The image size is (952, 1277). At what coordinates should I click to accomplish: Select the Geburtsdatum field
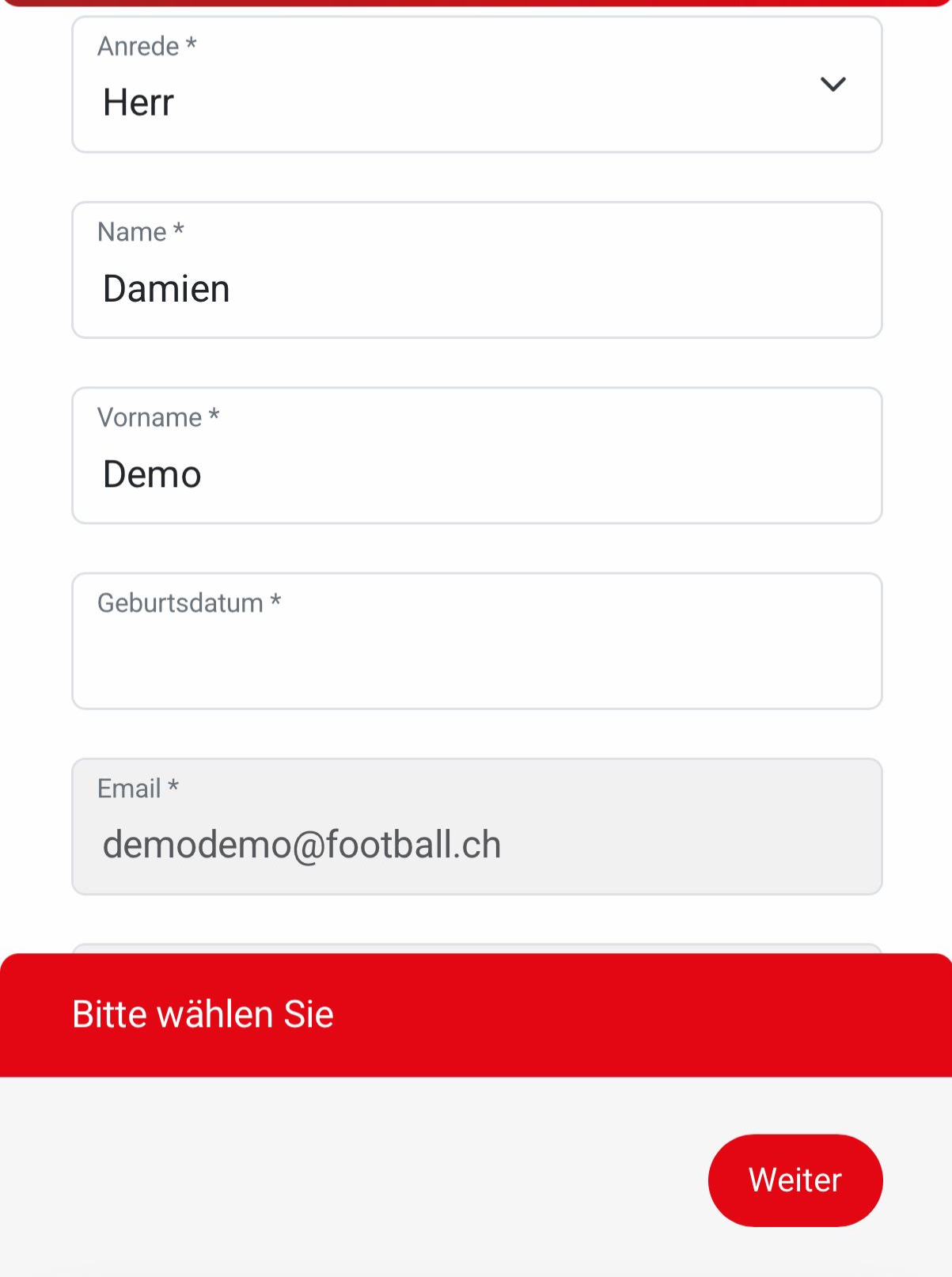(476, 641)
